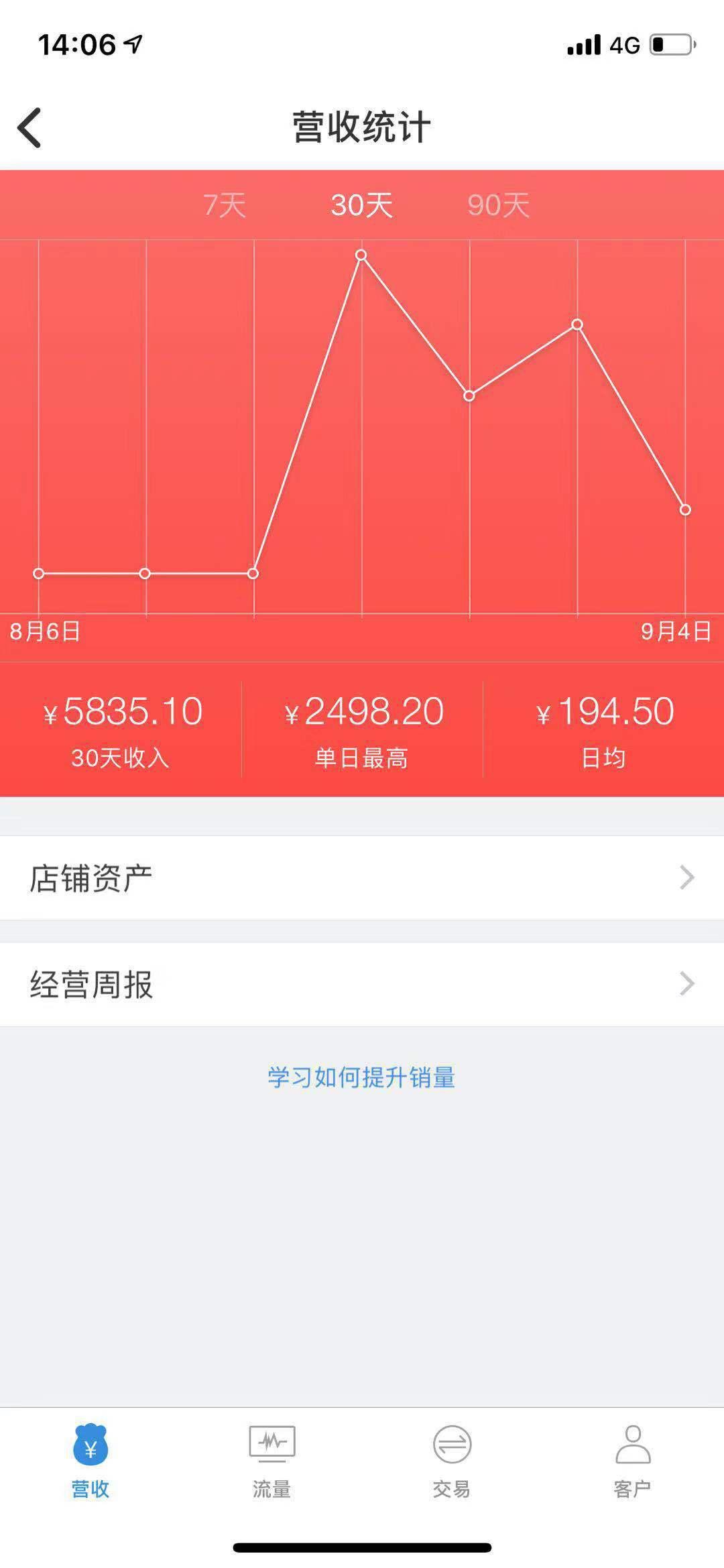Open 店铺资产 row
This screenshot has width=724, height=1568.
click(362, 878)
